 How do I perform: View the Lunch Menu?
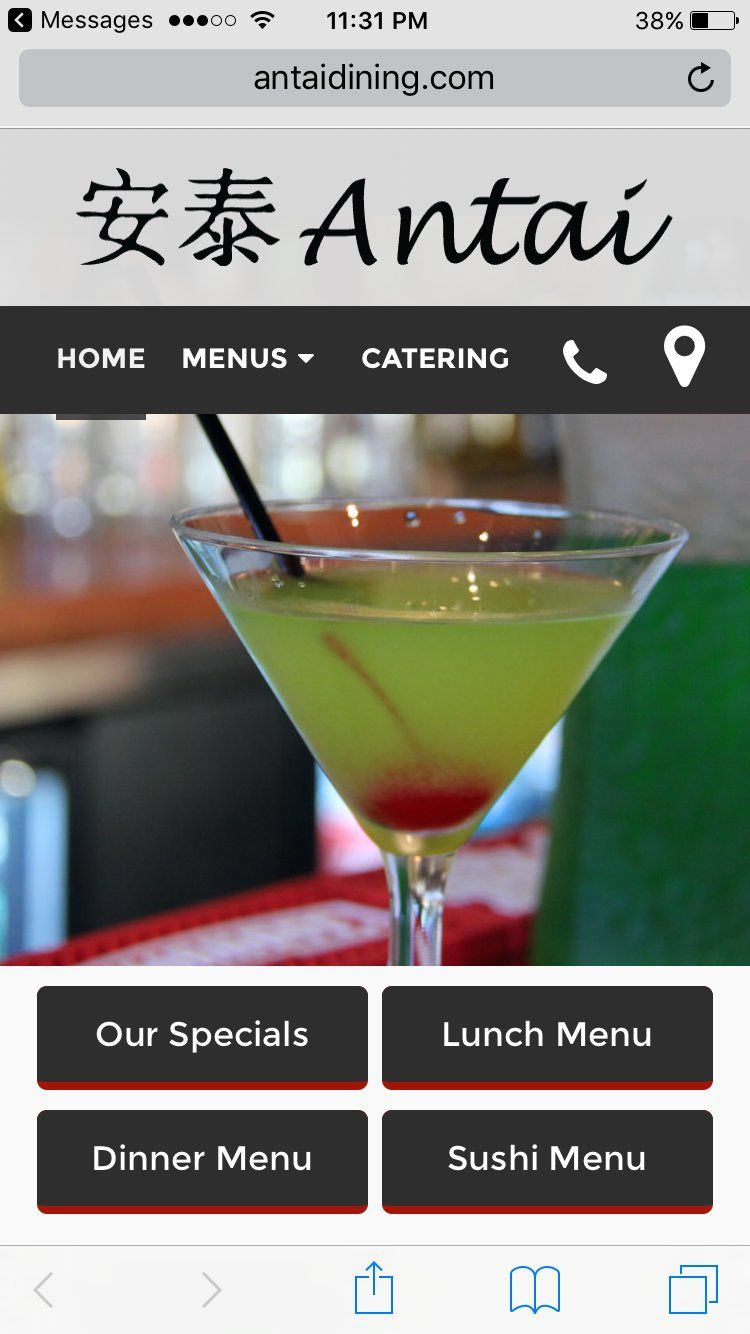547,1035
